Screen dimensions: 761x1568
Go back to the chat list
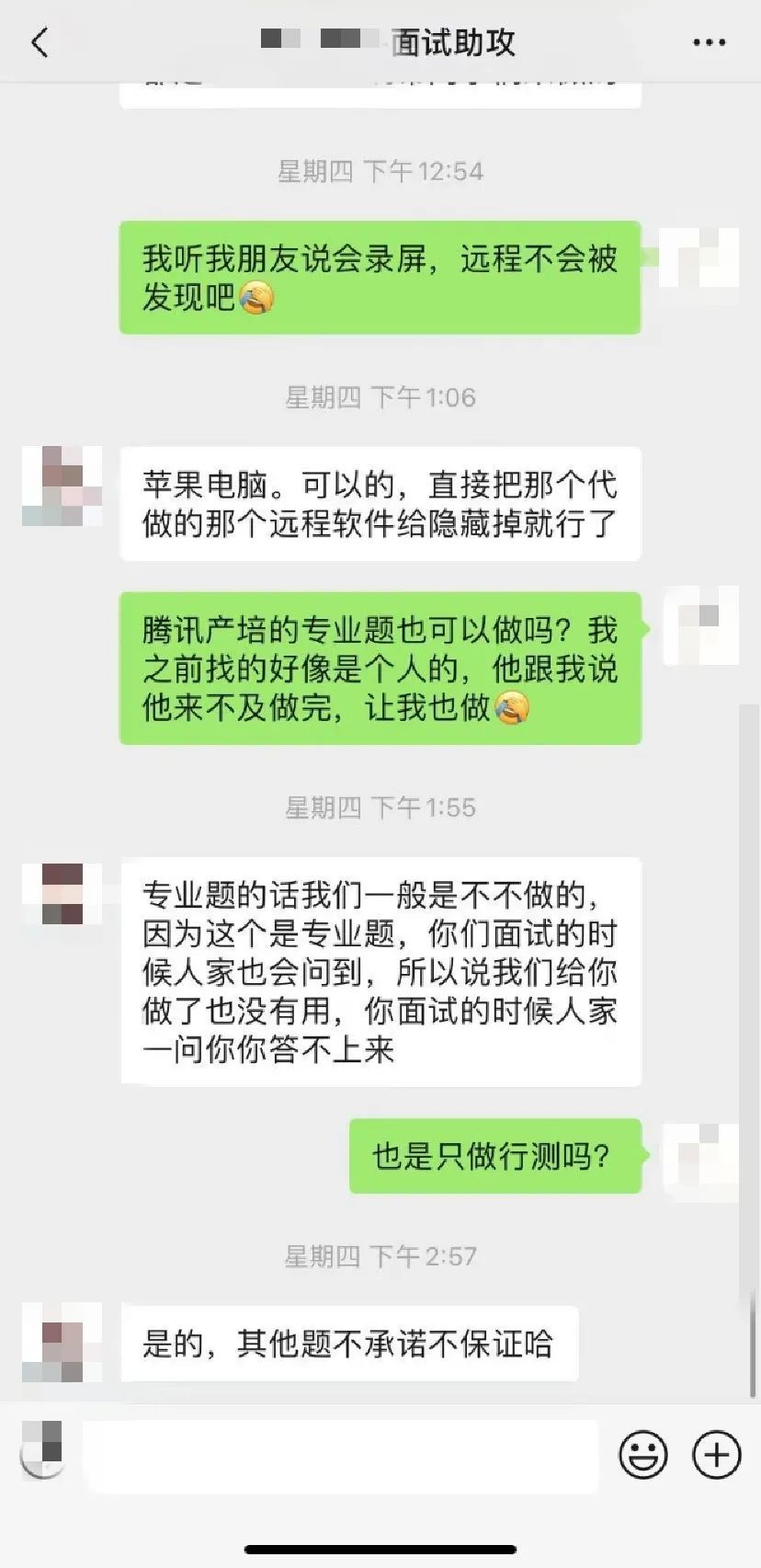coord(40,42)
